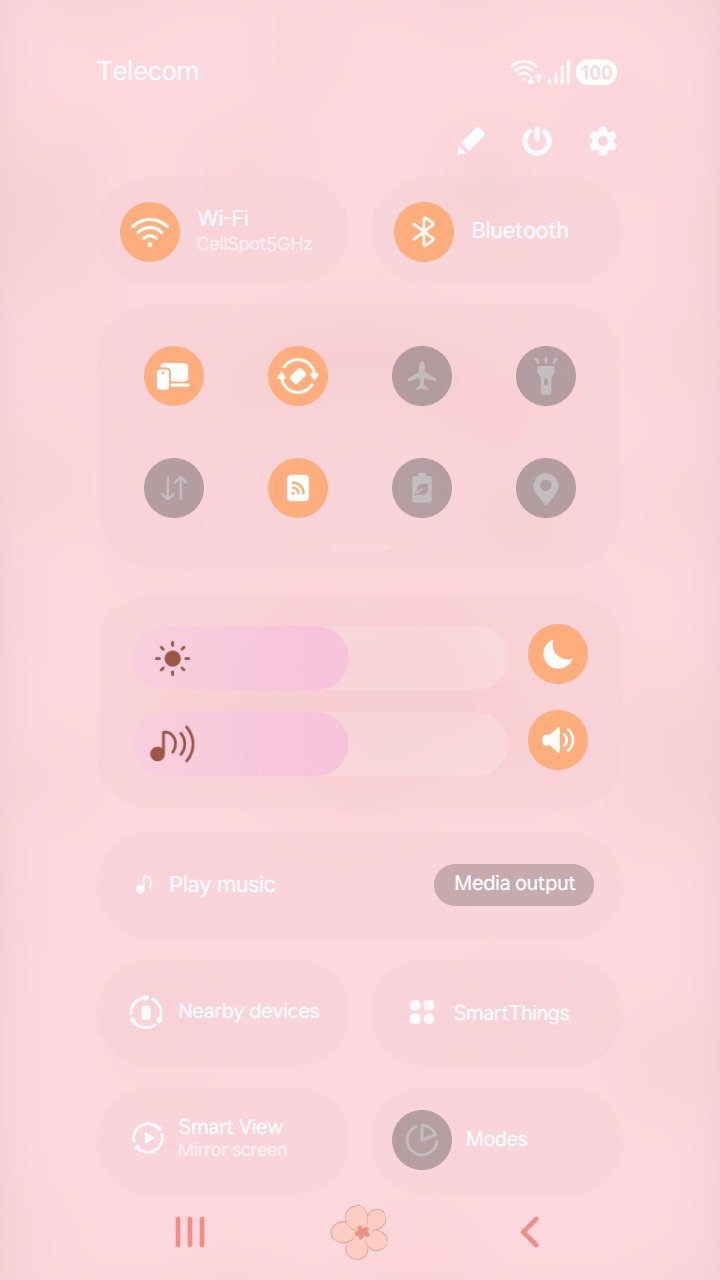Start Smart View screen mirroring
Image resolution: width=720 pixels, height=1280 pixels.
tap(224, 1138)
